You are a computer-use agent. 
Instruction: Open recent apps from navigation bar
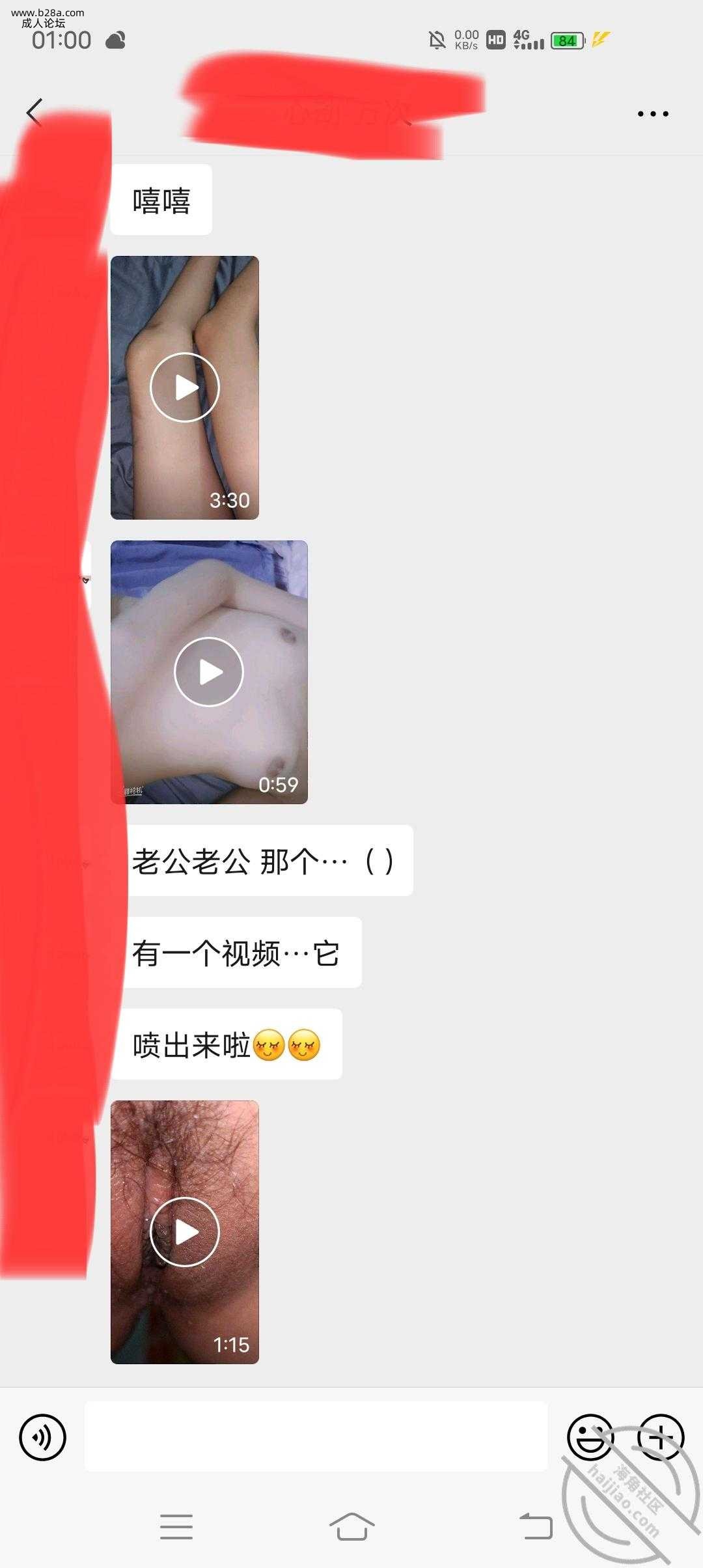pyautogui.click(x=176, y=1526)
